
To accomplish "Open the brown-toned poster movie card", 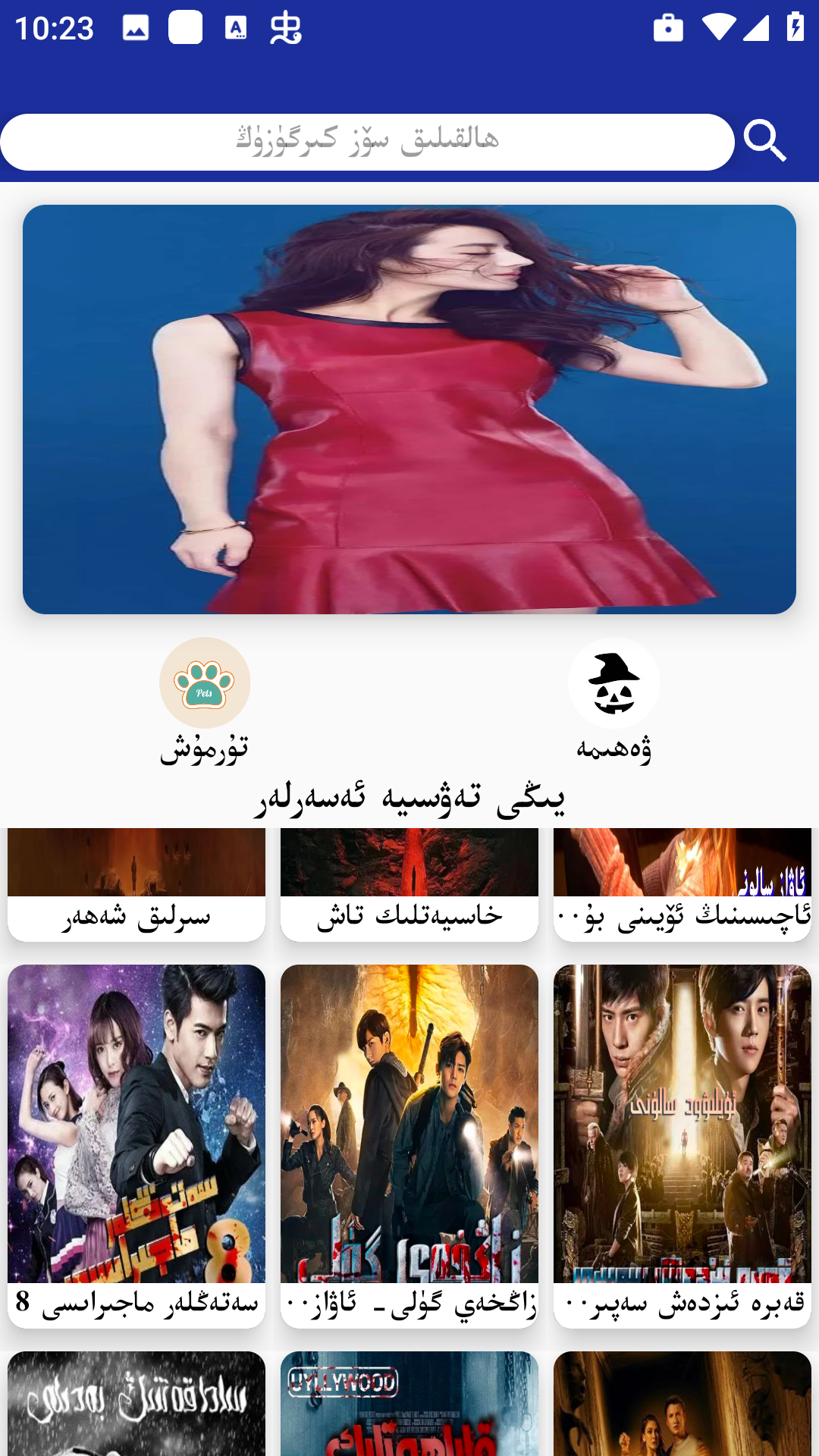I will pos(682,1403).
